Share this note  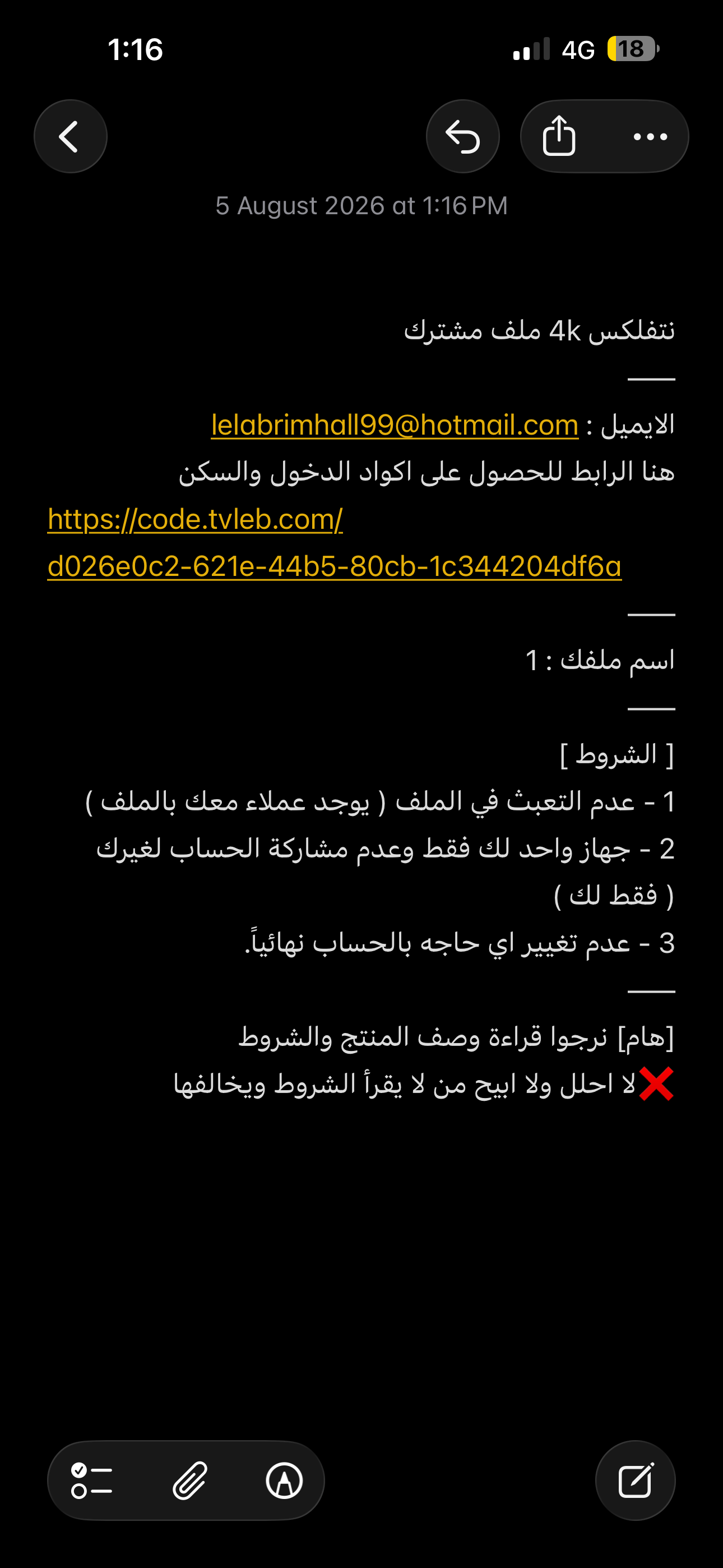tap(559, 136)
